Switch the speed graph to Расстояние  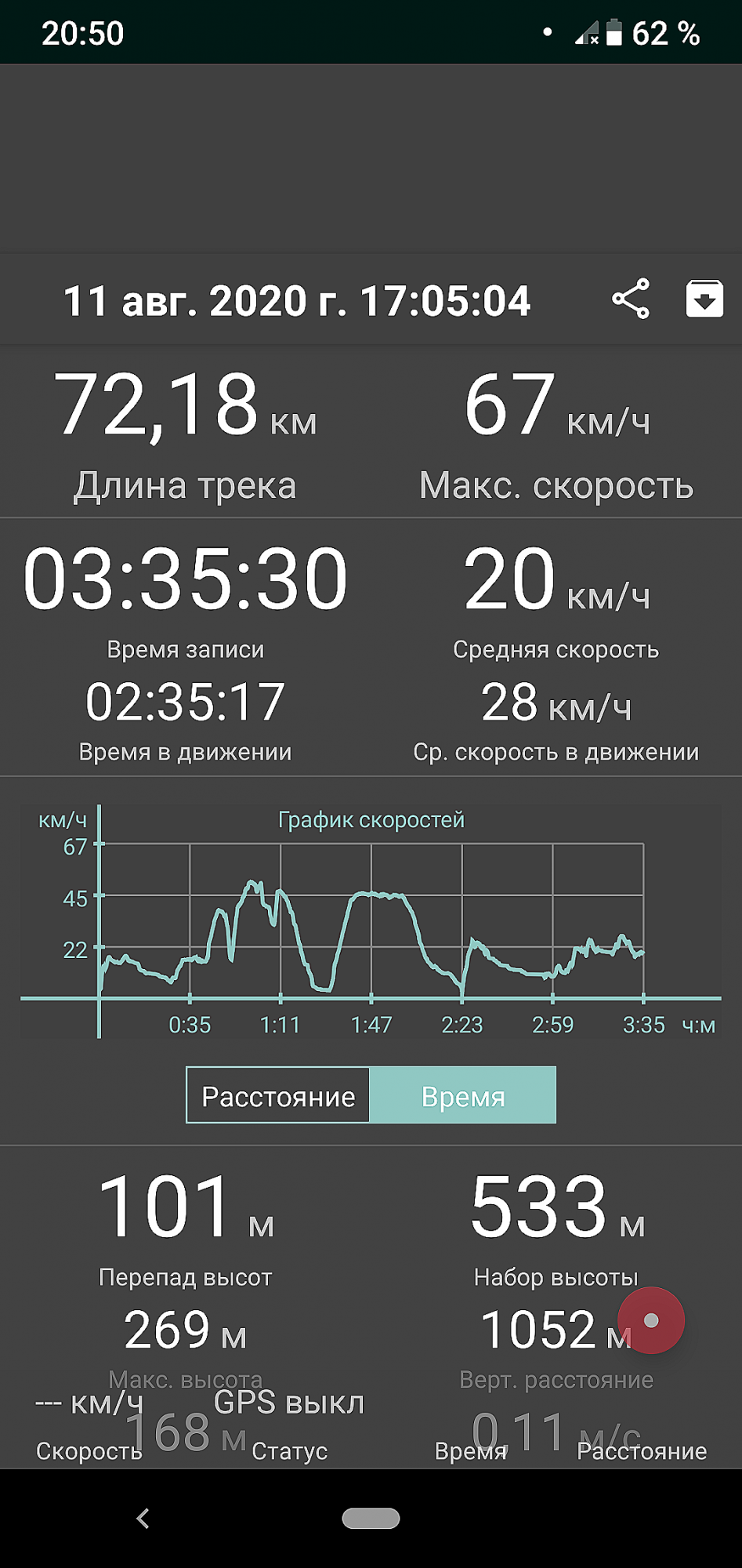(x=278, y=1095)
